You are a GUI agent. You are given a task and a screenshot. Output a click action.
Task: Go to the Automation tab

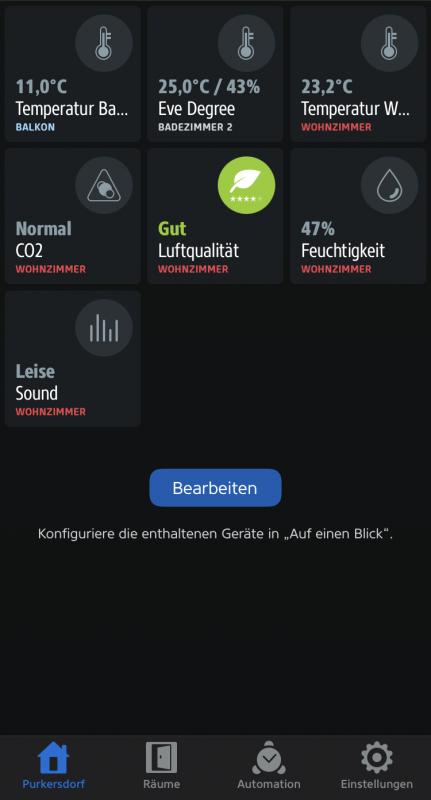click(x=269, y=765)
